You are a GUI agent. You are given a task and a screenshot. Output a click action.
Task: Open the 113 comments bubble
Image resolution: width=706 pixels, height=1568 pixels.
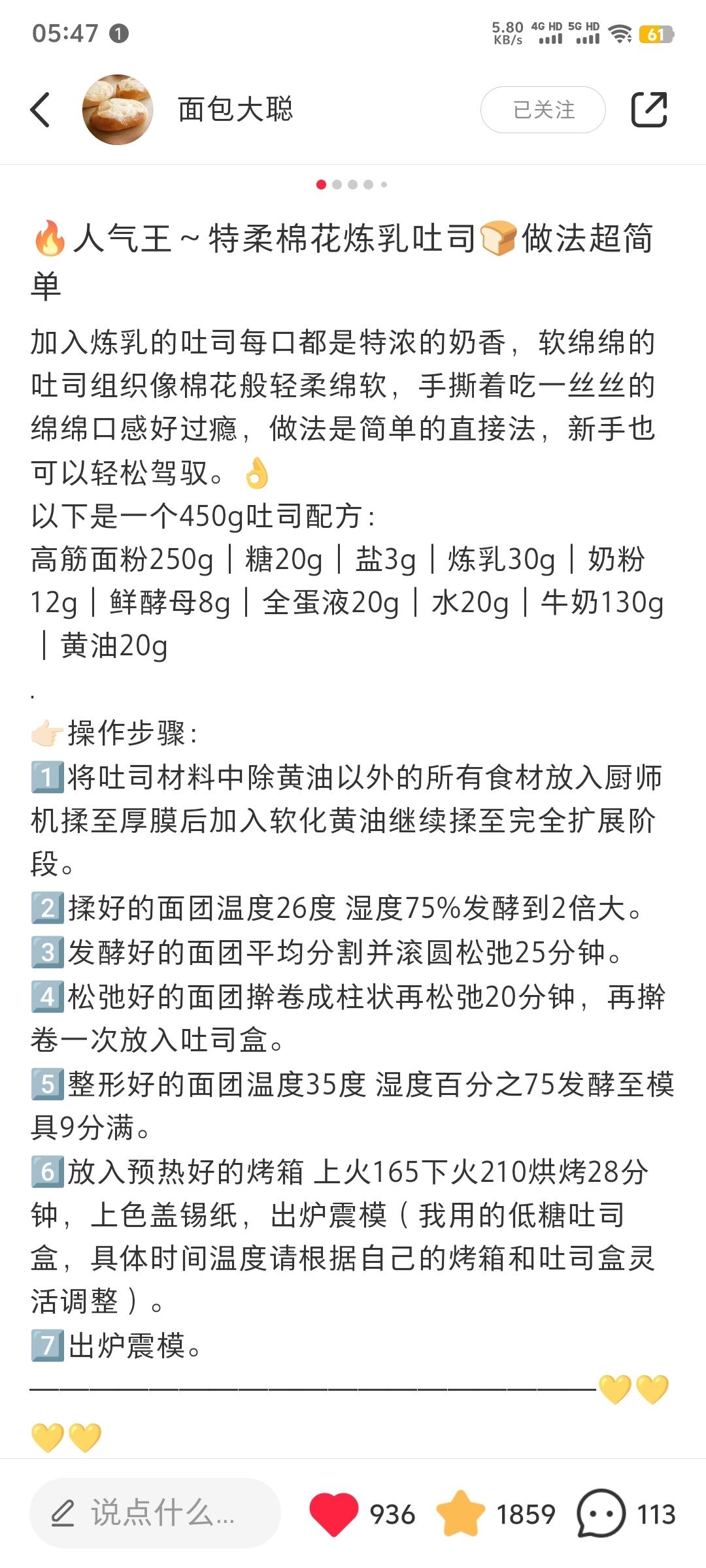(601, 1513)
